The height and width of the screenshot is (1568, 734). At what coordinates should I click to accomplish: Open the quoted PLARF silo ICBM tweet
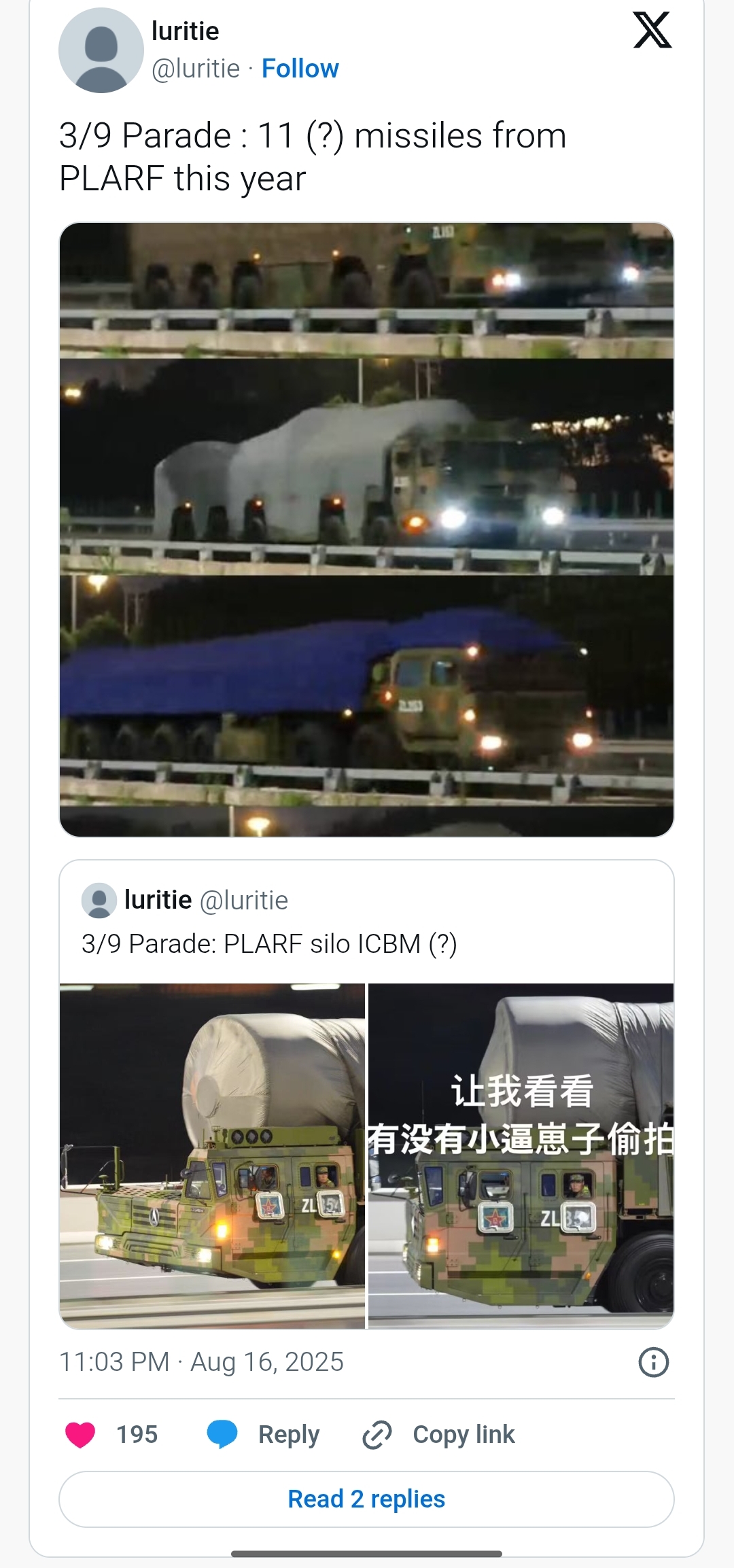tap(269, 943)
